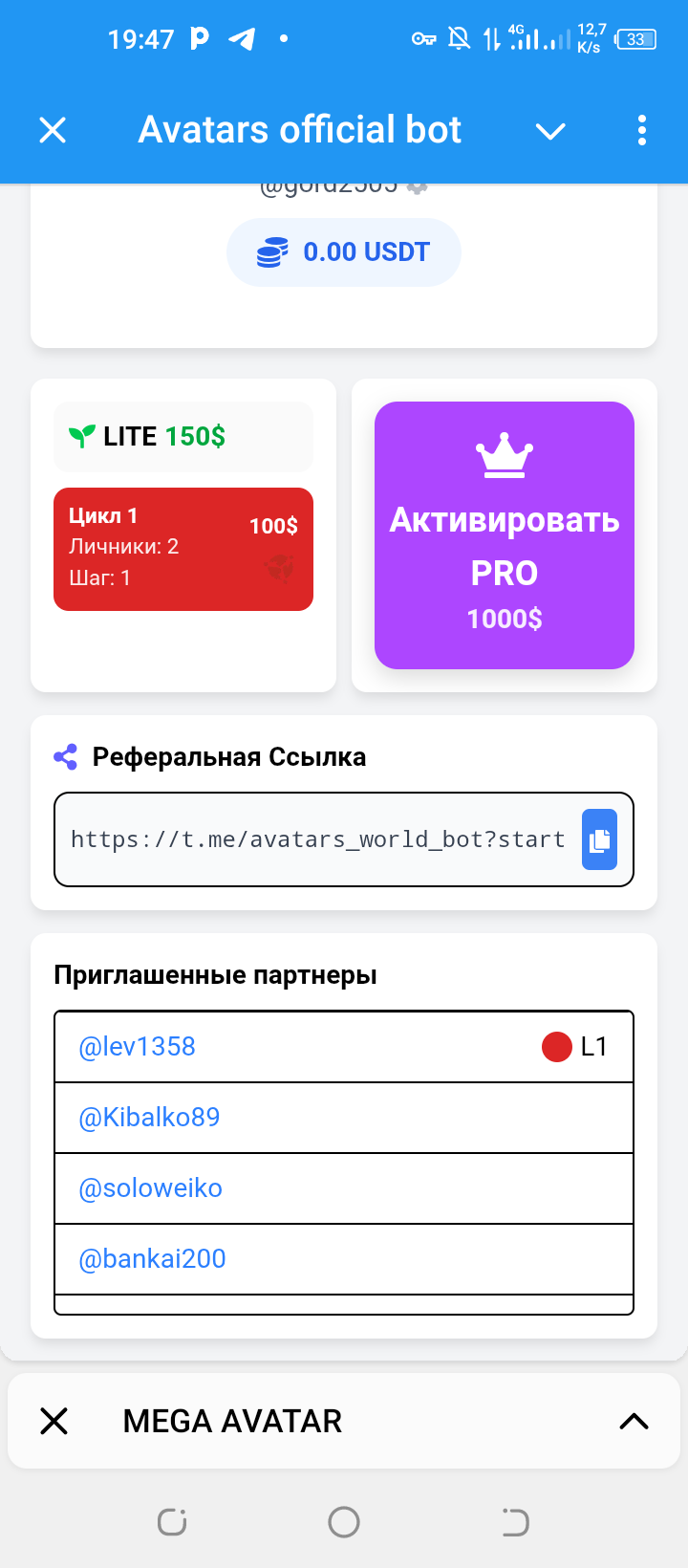Collapse the mini app using the header chevron

click(550, 131)
